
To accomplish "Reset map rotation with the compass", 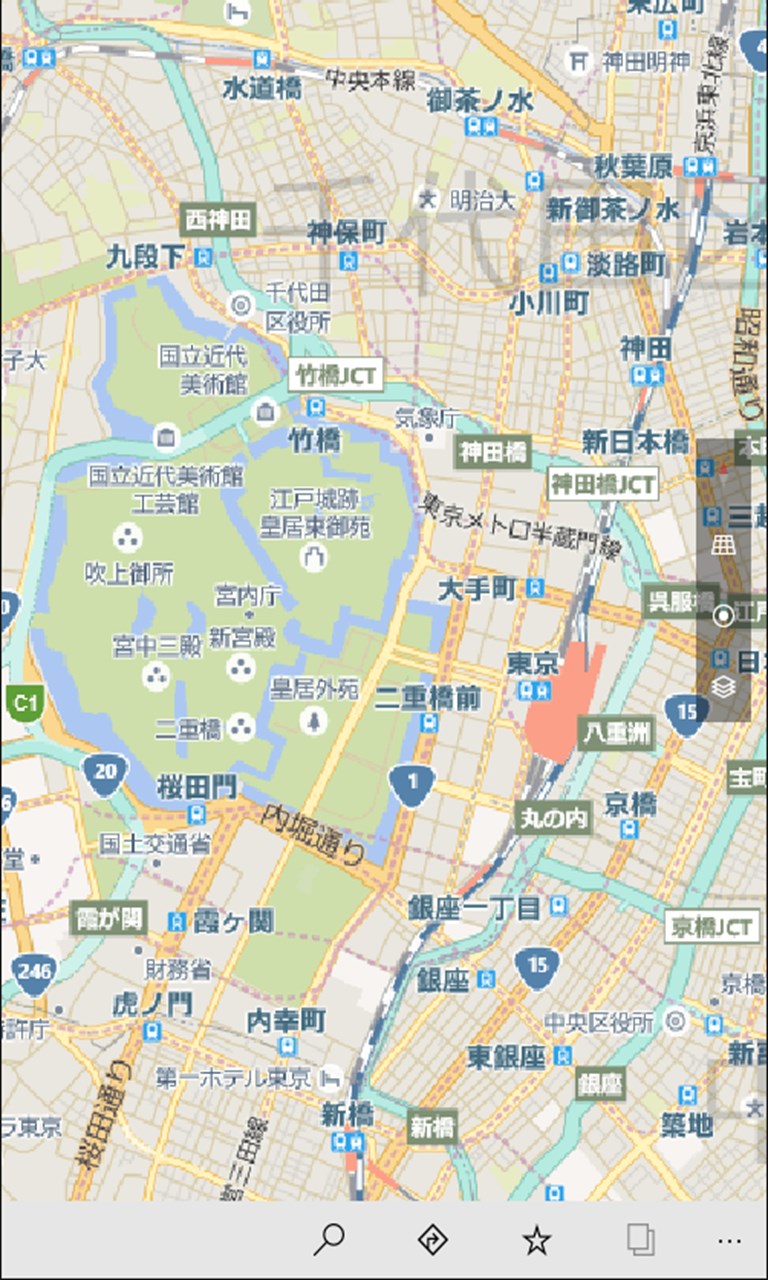I will [724, 475].
